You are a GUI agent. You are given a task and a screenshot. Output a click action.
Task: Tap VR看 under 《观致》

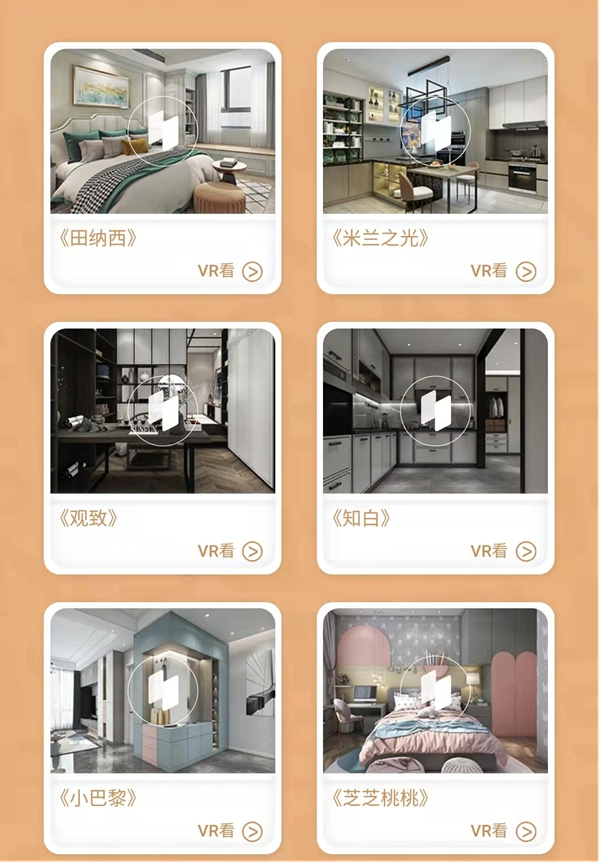(x=230, y=551)
